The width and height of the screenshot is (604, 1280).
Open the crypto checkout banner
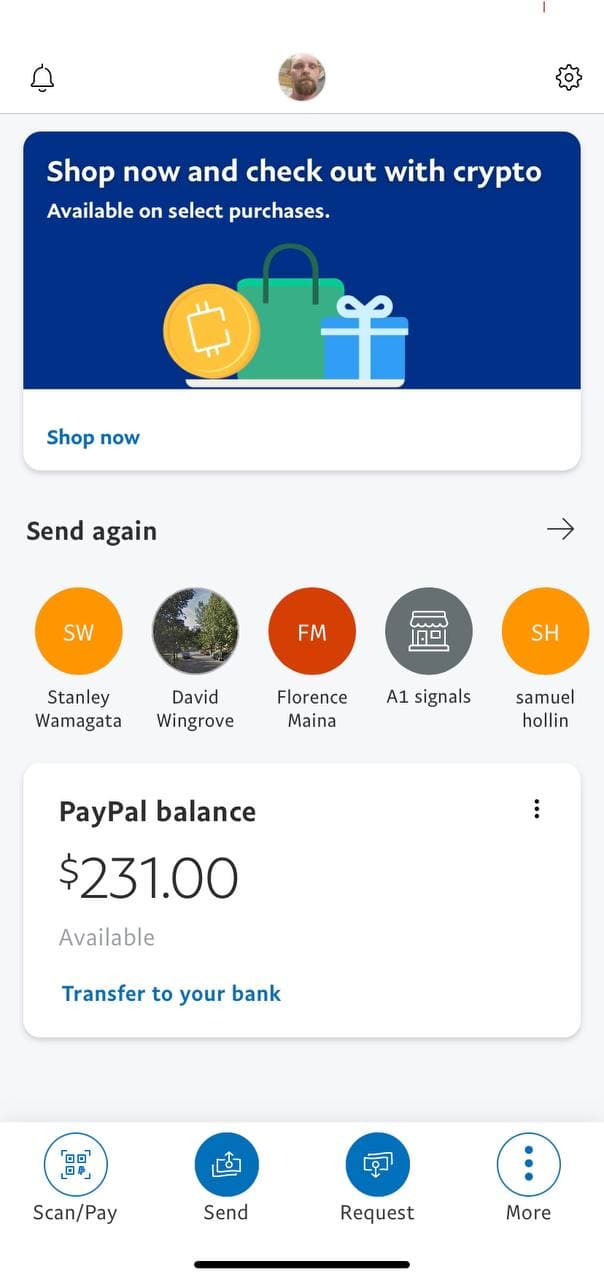(x=302, y=260)
